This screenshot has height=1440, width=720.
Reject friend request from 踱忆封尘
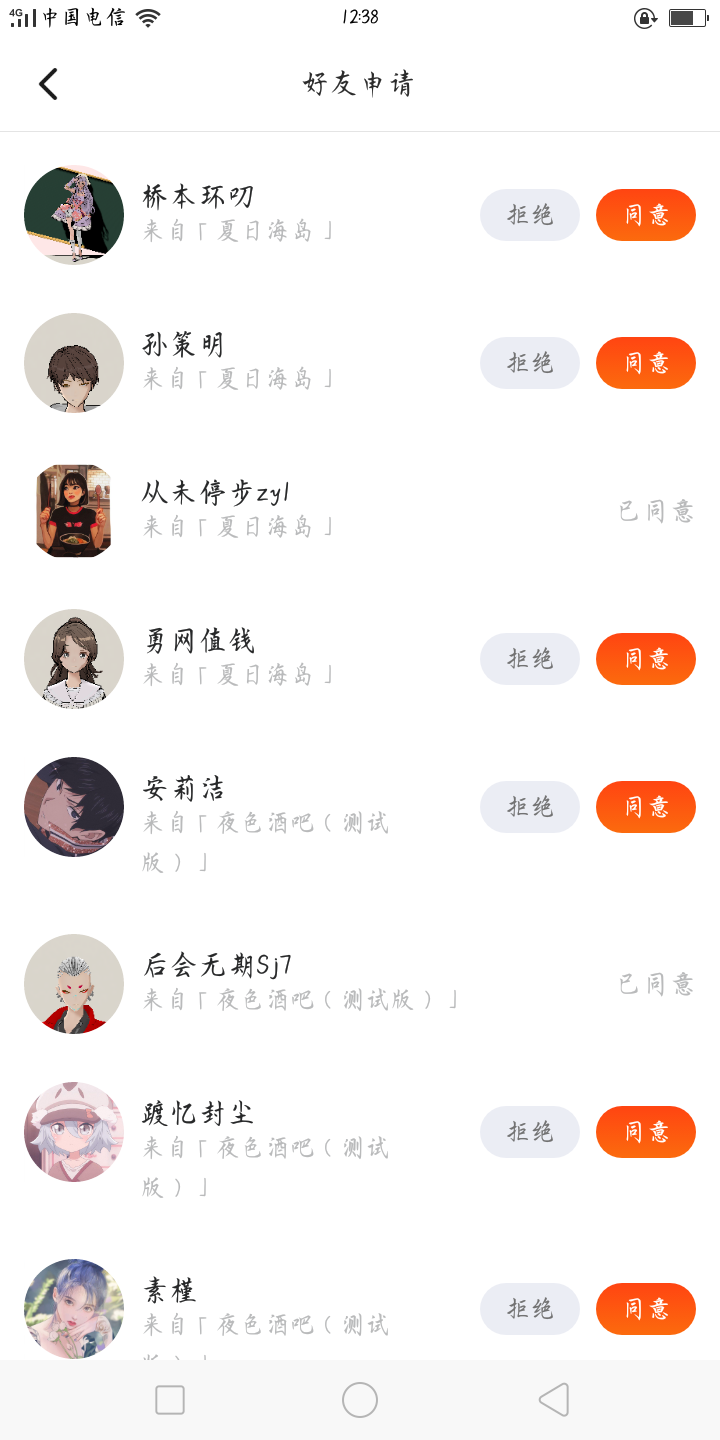point(530,1132)
